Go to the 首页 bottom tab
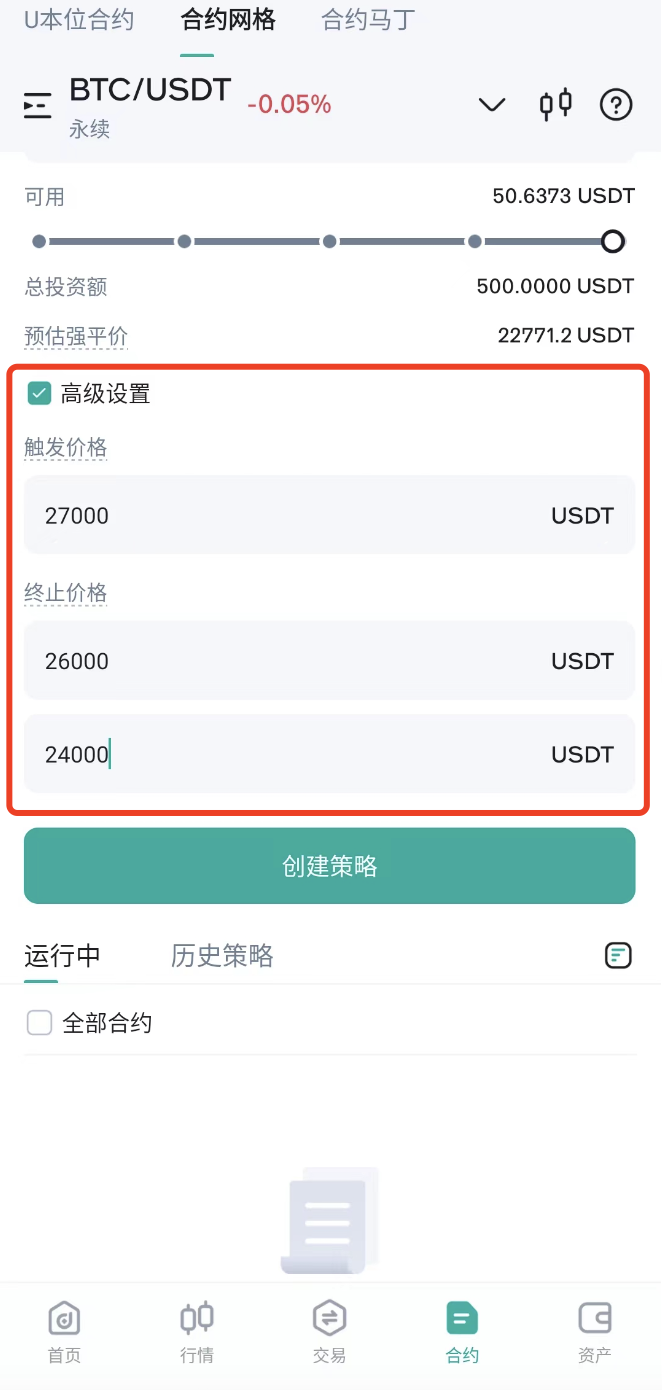The width and height of the screenshot is (662, 1390). [64, 1333]
